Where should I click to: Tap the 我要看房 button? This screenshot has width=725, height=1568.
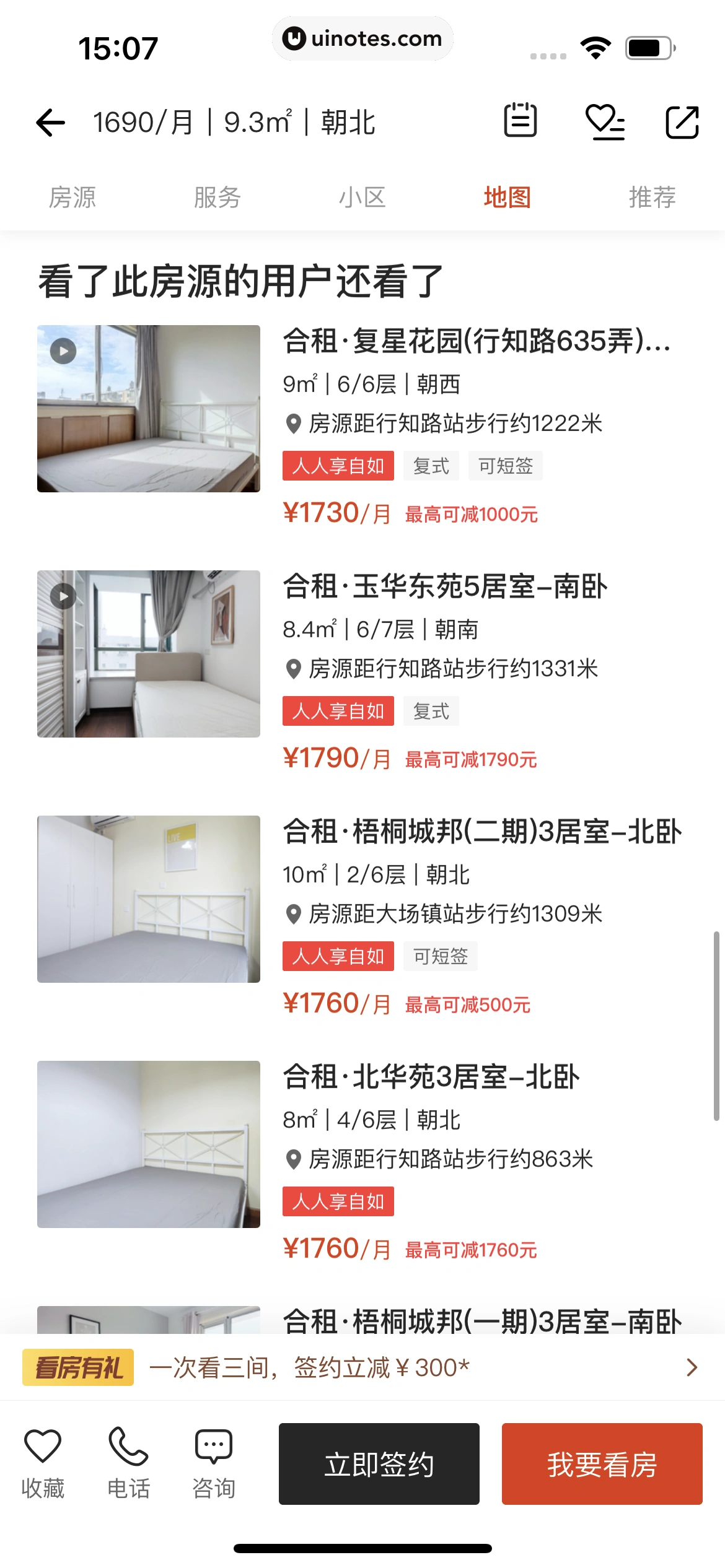(602, 1466)
